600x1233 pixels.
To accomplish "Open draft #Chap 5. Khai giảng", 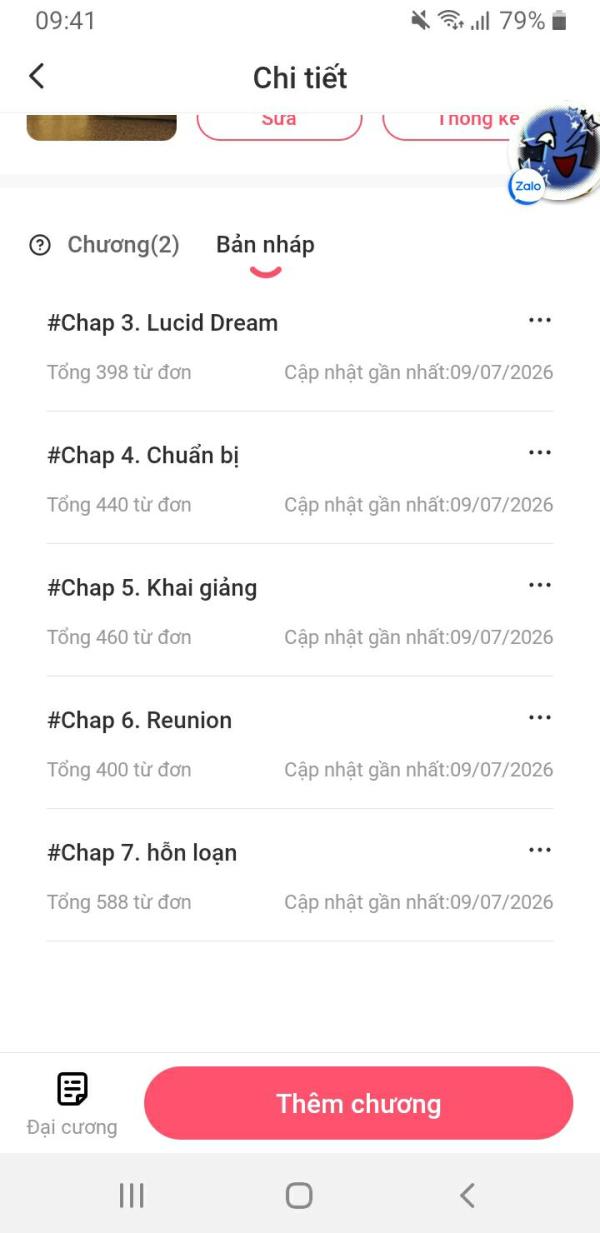I will [300, 610].
